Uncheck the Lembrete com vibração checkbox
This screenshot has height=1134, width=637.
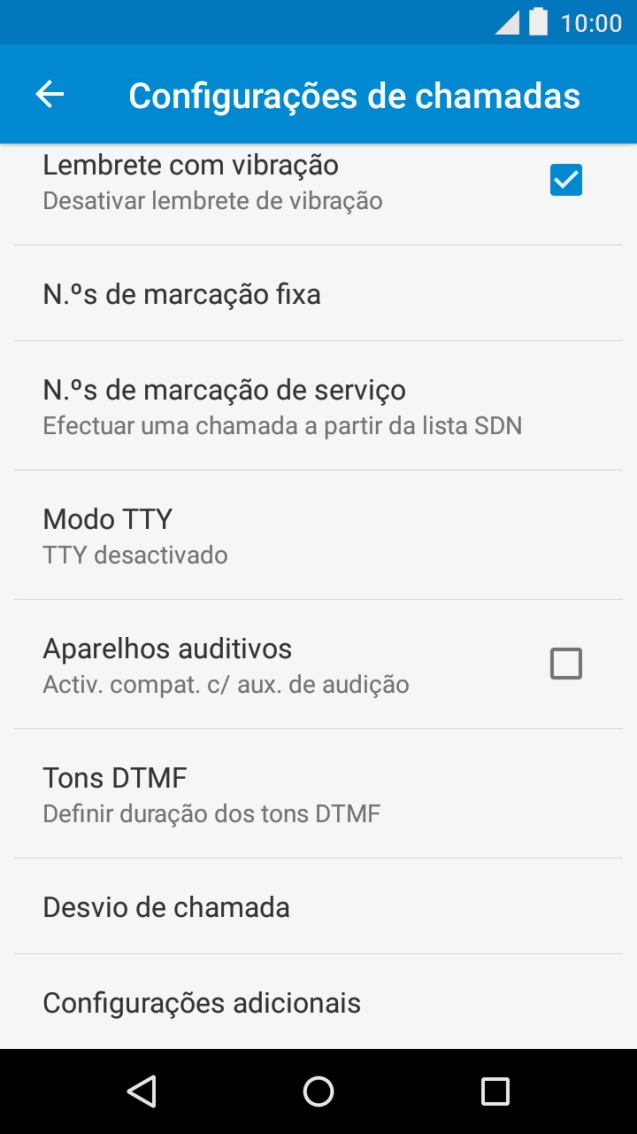(565, 180)
